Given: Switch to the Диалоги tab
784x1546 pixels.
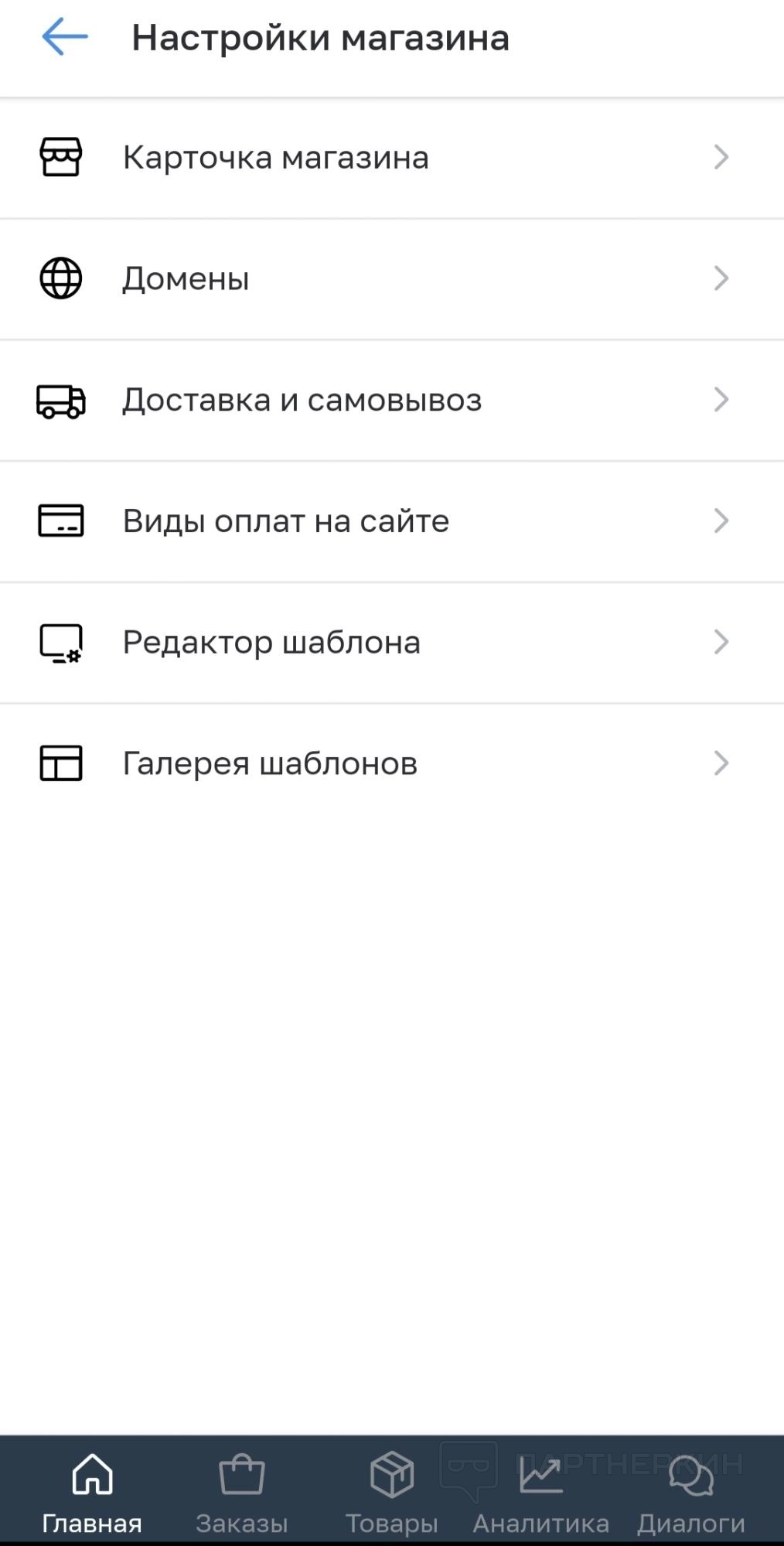Looking at the screenshot, I should point(690,1493).
